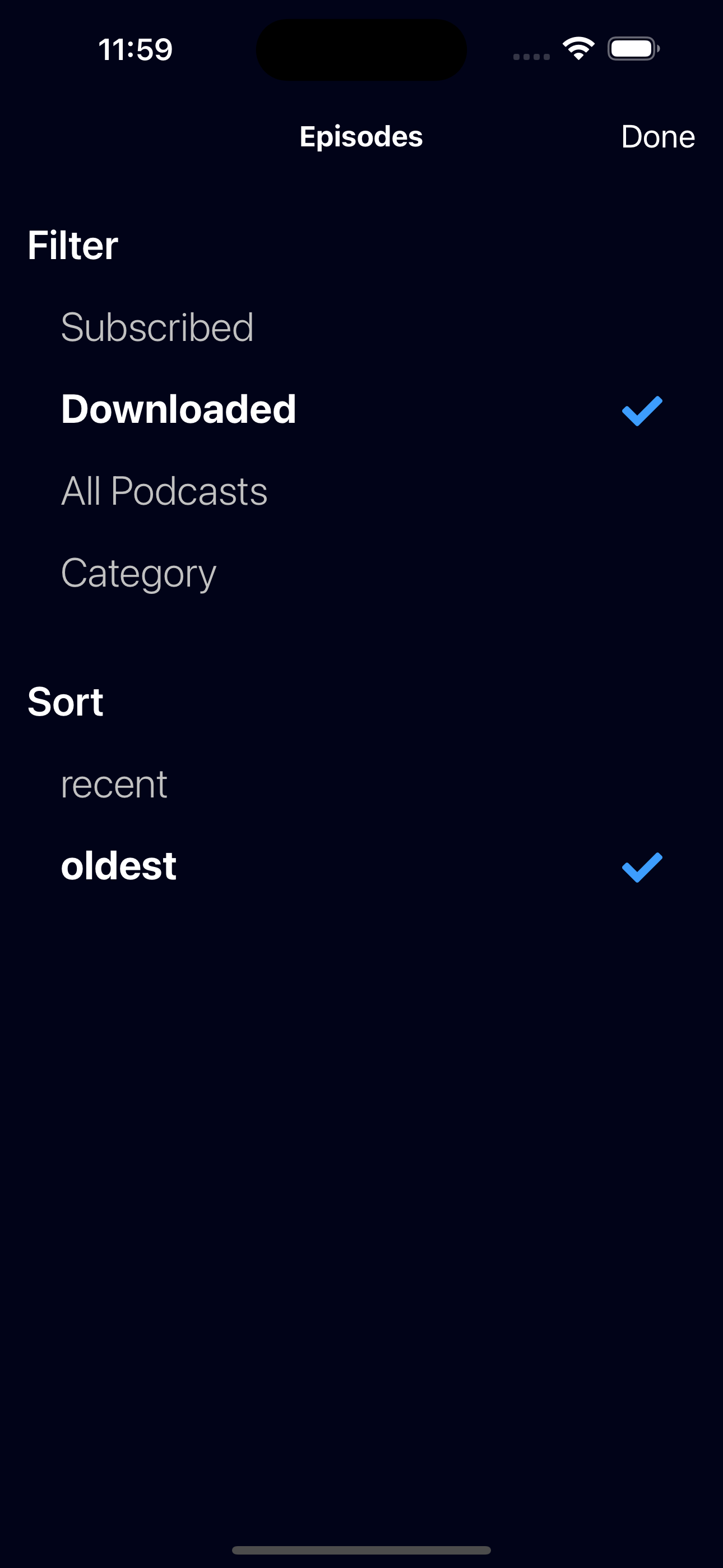Select the Downloaded filter
The height and width of the screenshot is (1568, 723).
(178, 409)
